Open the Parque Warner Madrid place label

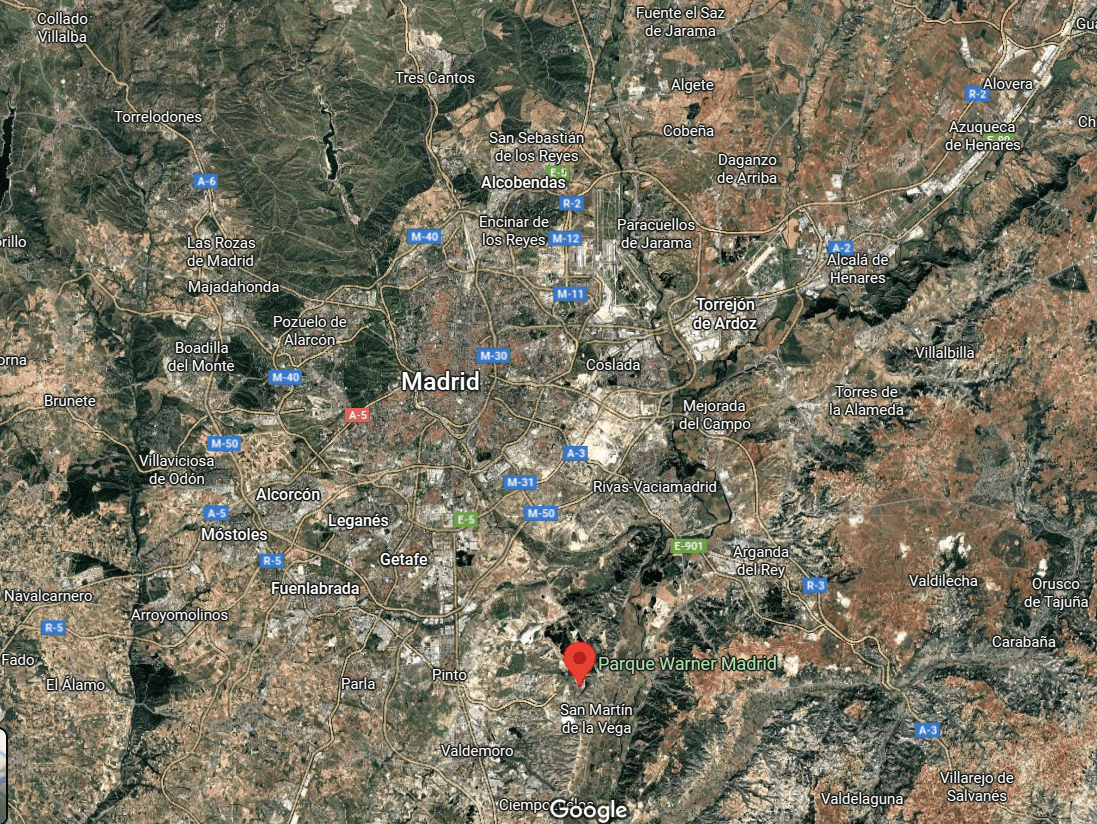[686, 664]
